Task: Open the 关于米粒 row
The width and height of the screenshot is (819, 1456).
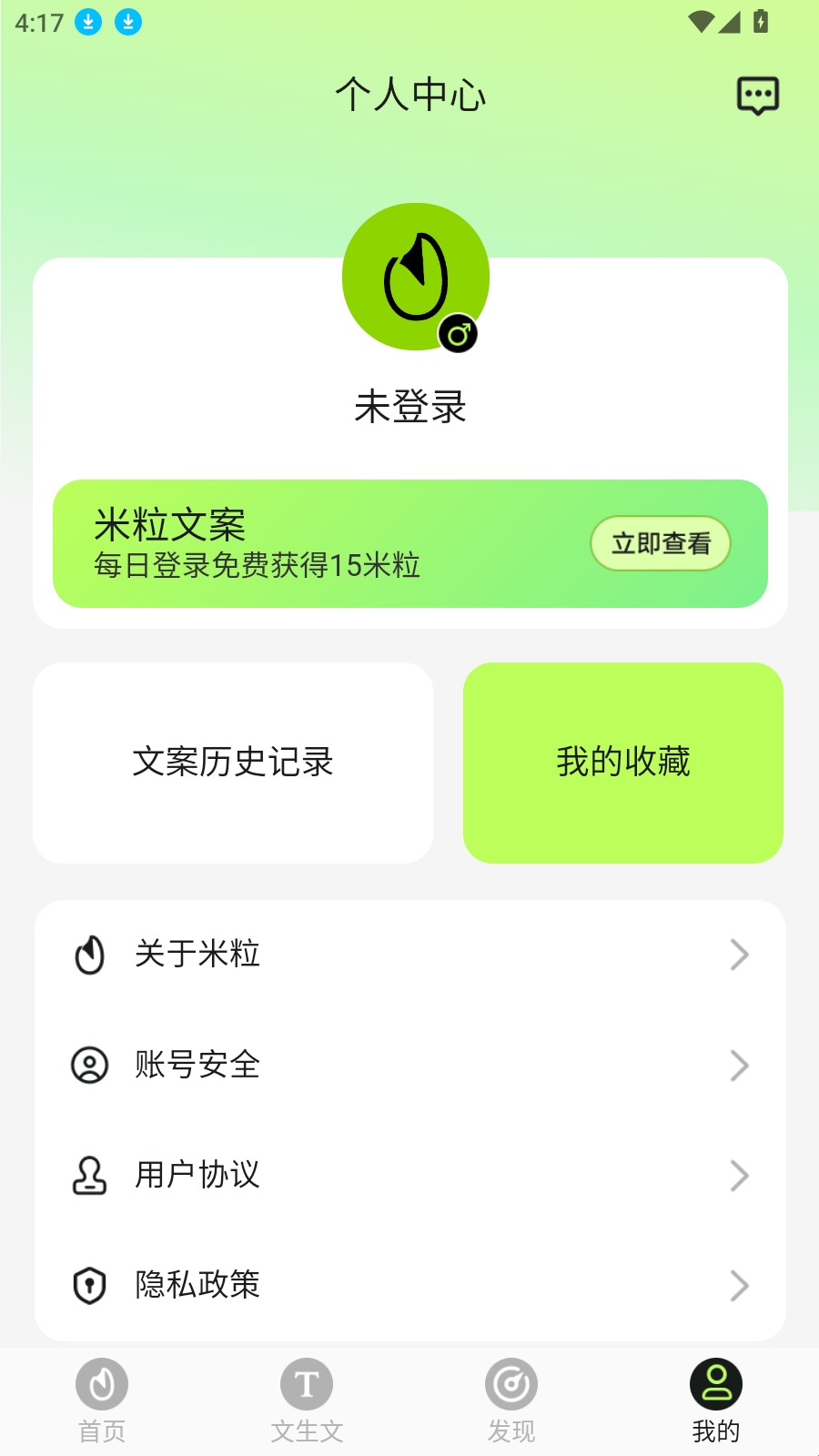Action: coord(409,955)
